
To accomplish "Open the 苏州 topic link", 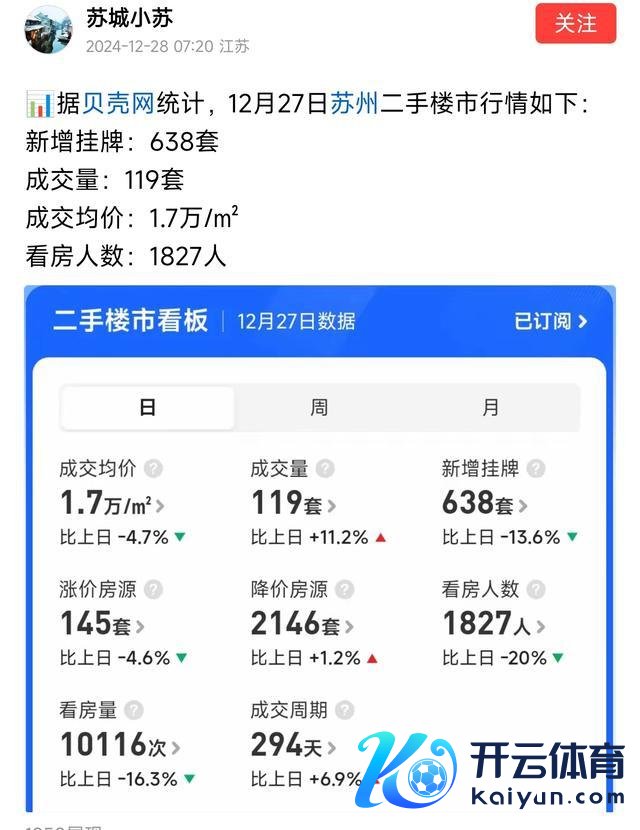I will click(x=354, y=104).
